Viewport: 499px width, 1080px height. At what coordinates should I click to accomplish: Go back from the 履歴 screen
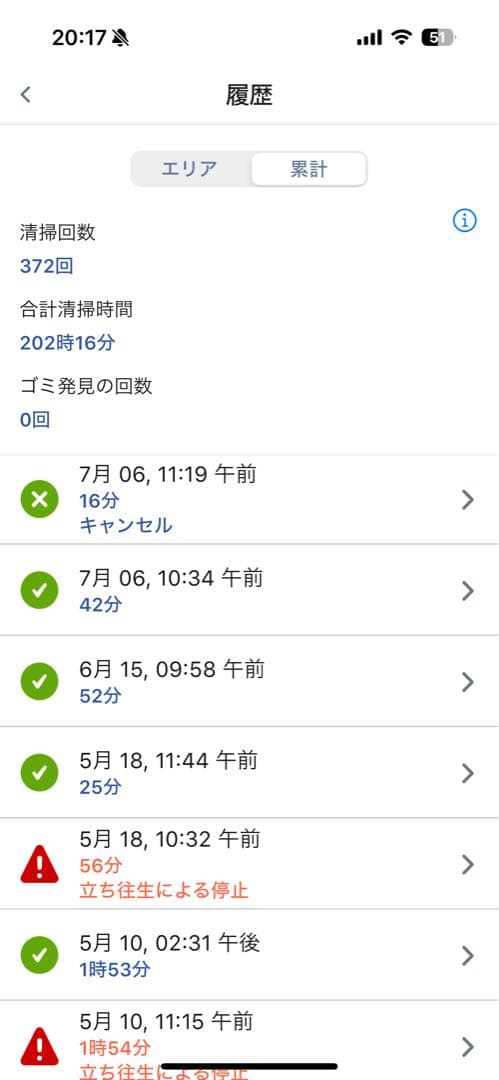tap(26, 94)
